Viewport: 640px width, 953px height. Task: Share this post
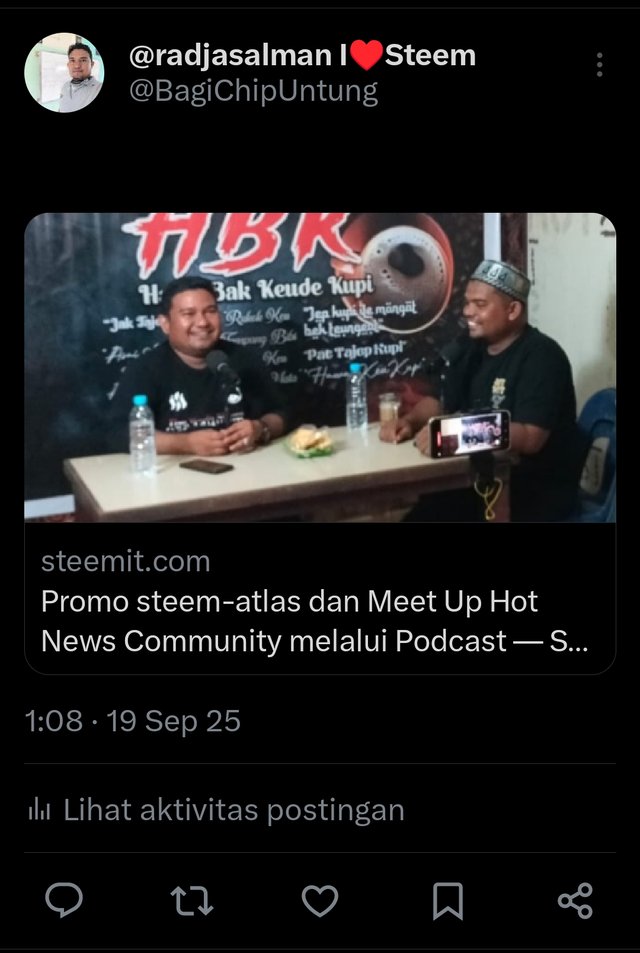(x=575, y=900)
